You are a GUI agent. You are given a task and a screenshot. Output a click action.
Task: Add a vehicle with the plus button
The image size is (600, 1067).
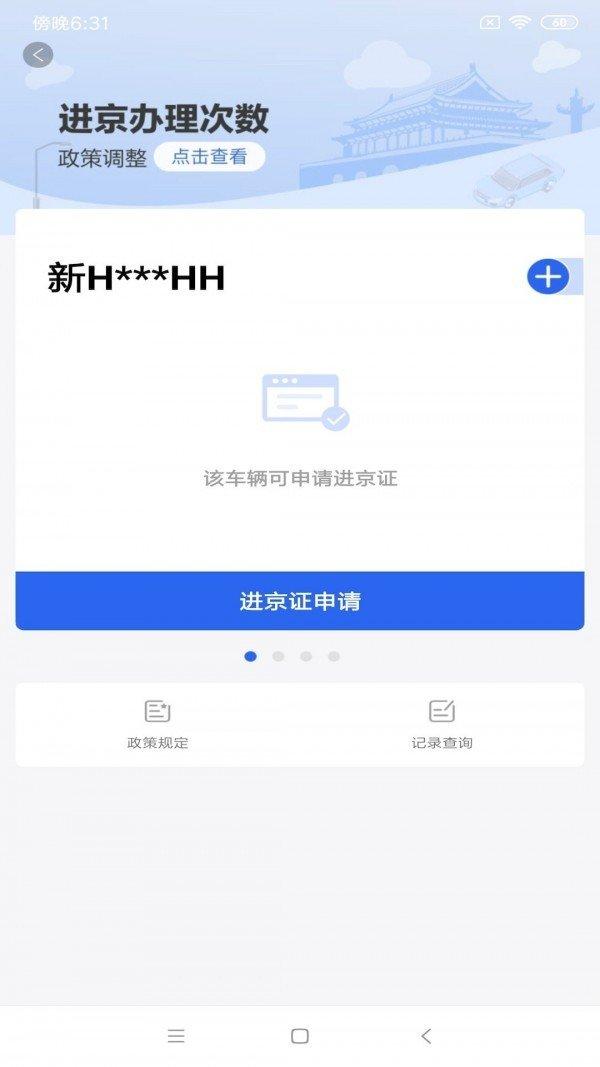point(548,277)
